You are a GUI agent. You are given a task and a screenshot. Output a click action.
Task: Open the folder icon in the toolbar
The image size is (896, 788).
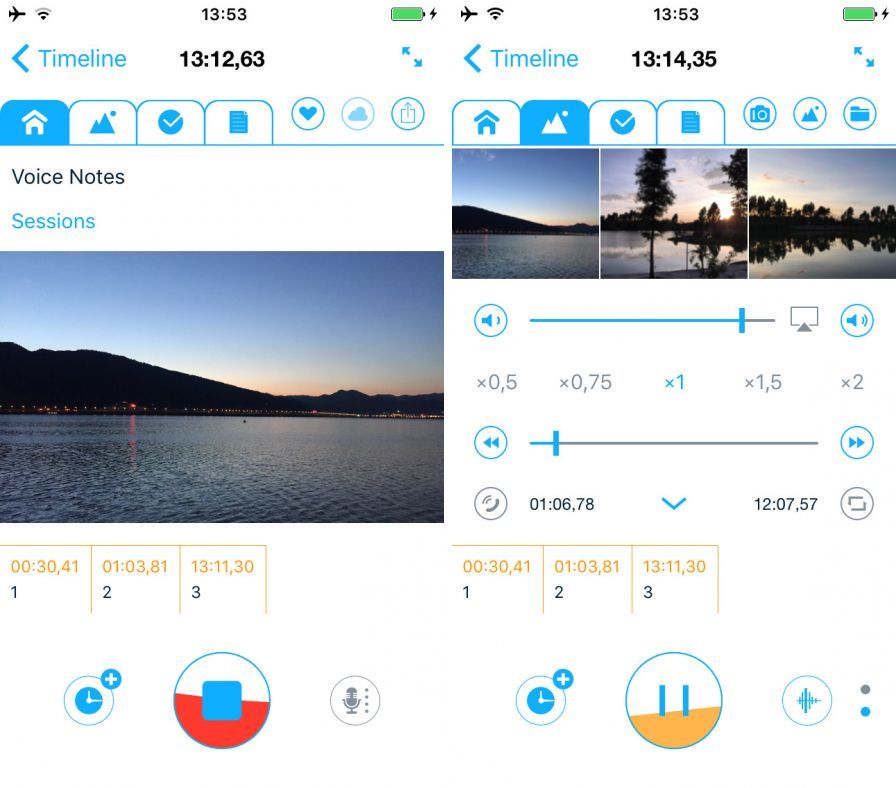pyautogui.click(x=859, y=114)
